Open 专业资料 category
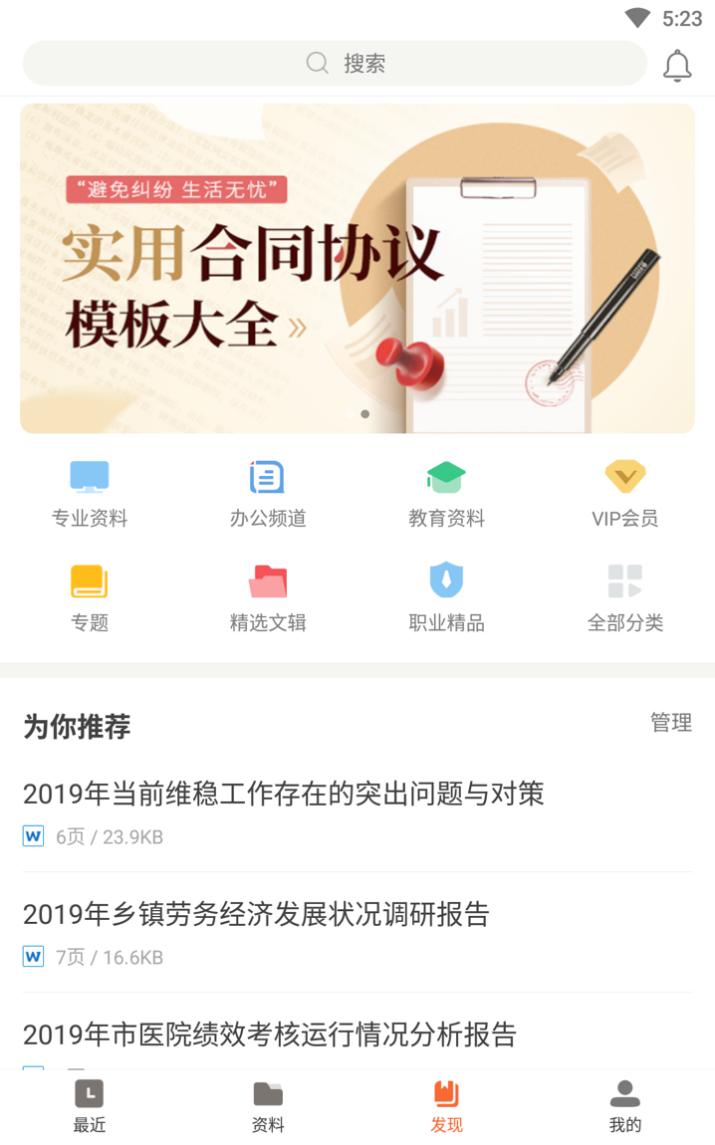 click(x=89, y=494)
